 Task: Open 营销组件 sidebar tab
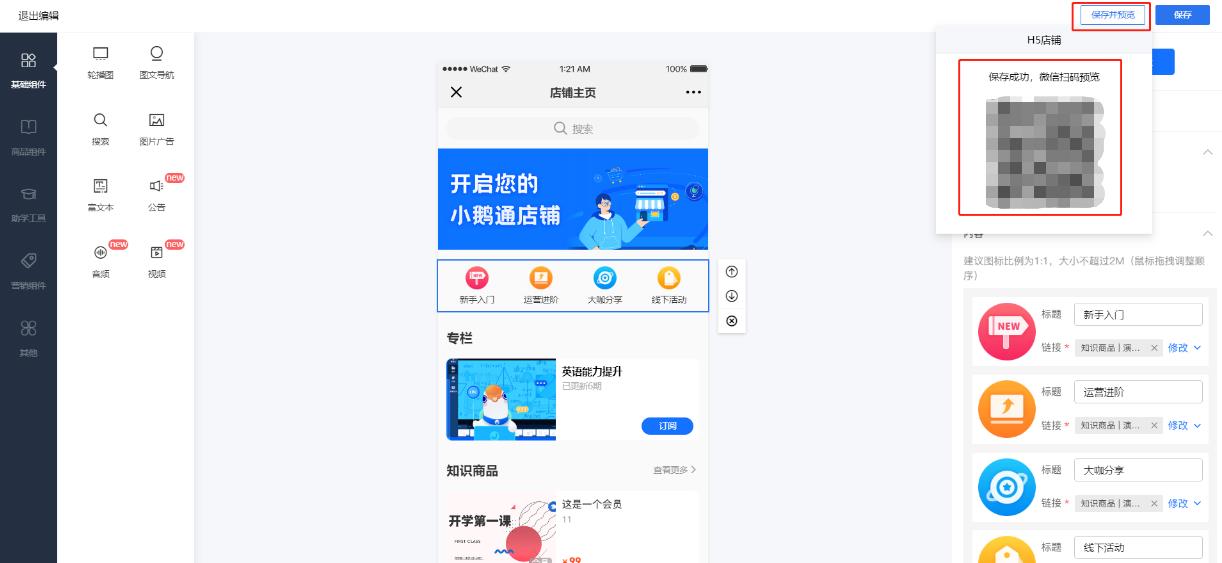coord(28,271)
